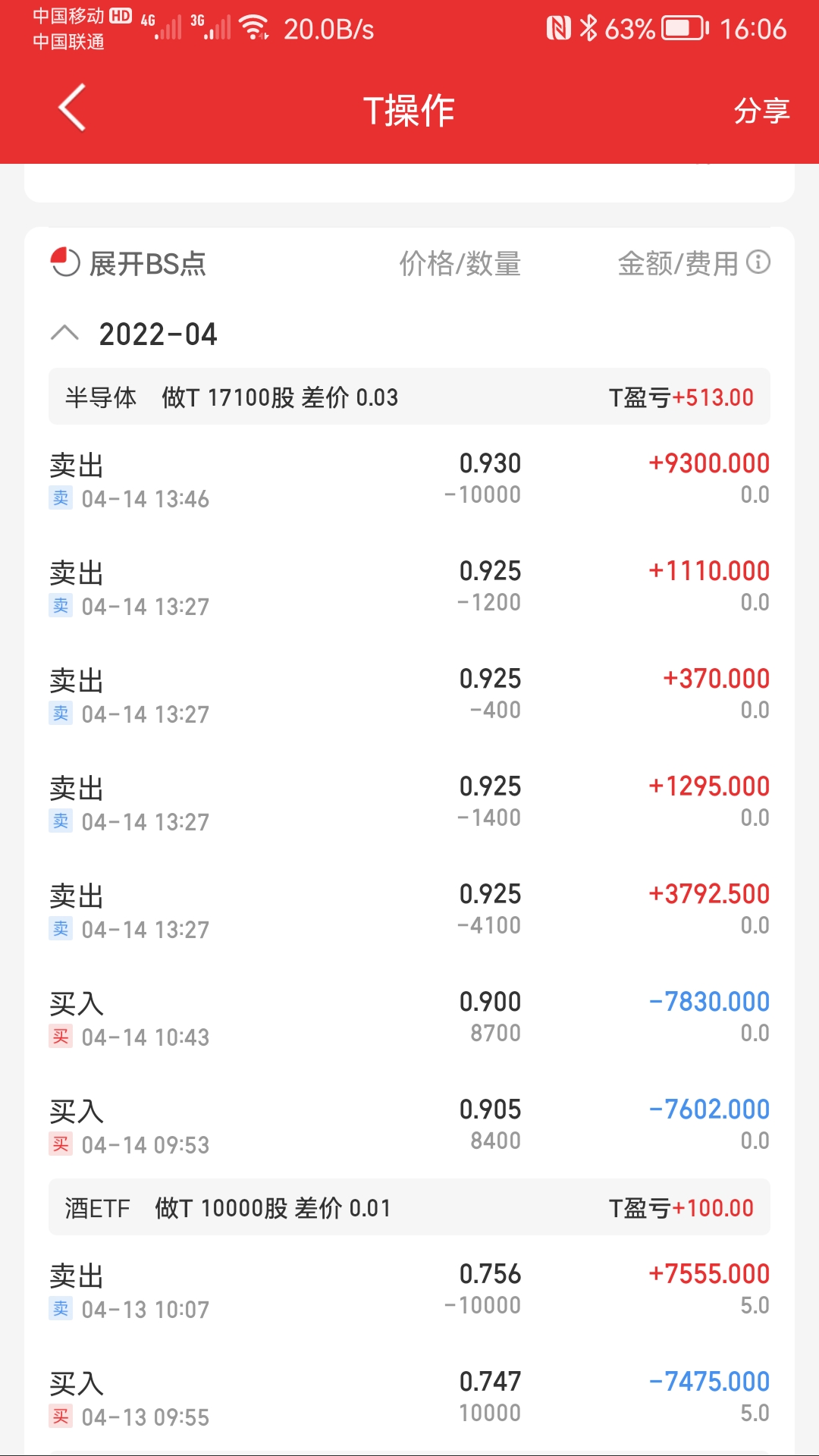The image size is (819, 1456).
Task: Open the 04-13 09:55 buy record
Action: click(409, 1398)
